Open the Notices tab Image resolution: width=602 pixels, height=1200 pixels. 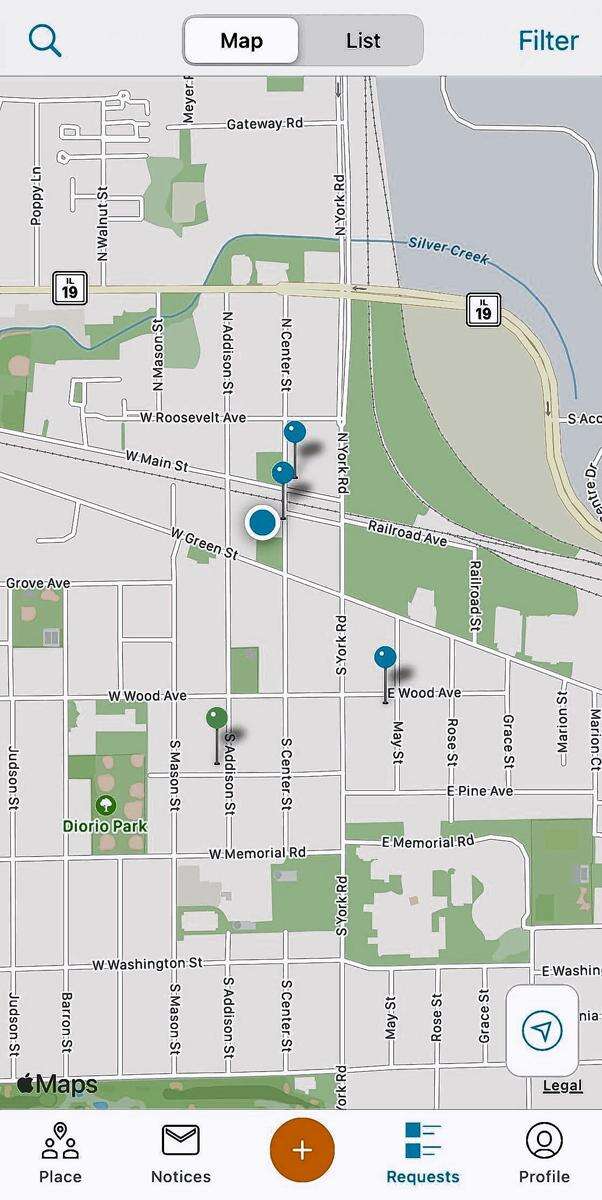[181, 1153]
